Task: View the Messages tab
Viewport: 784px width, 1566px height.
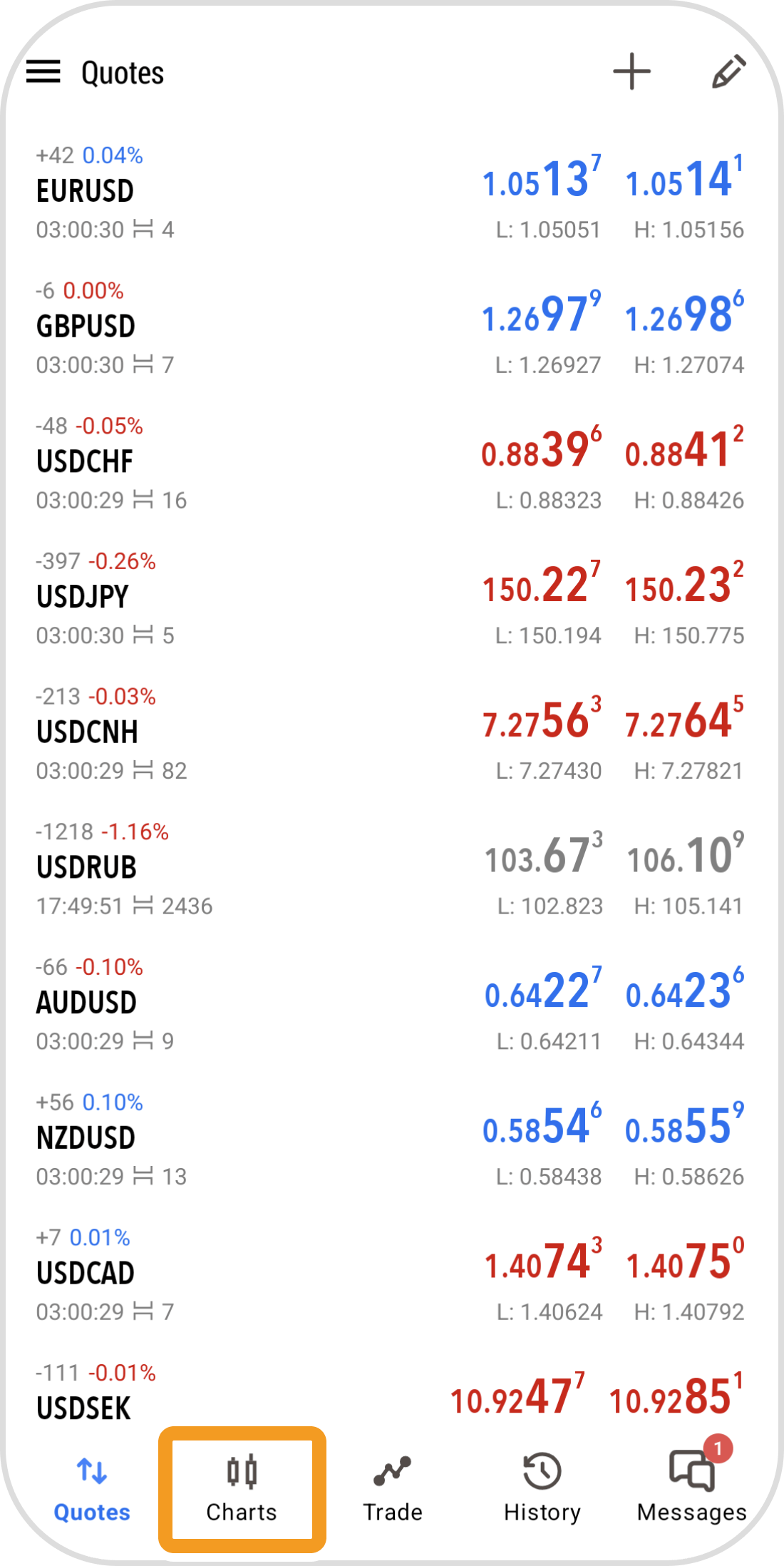Action: [x=691, y=1489]
